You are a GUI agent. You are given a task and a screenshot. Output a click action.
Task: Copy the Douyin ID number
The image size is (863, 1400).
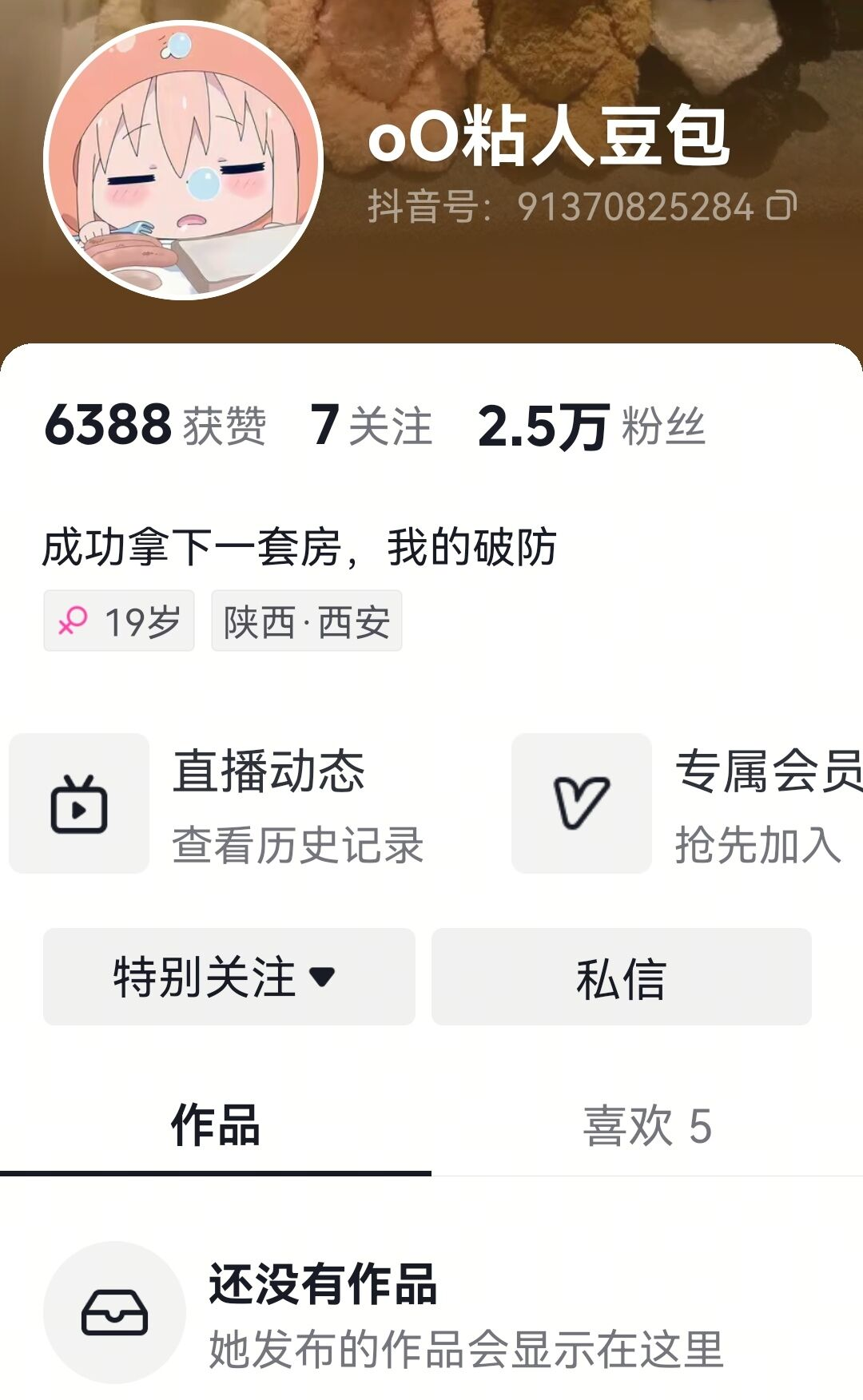click(781, 206)
